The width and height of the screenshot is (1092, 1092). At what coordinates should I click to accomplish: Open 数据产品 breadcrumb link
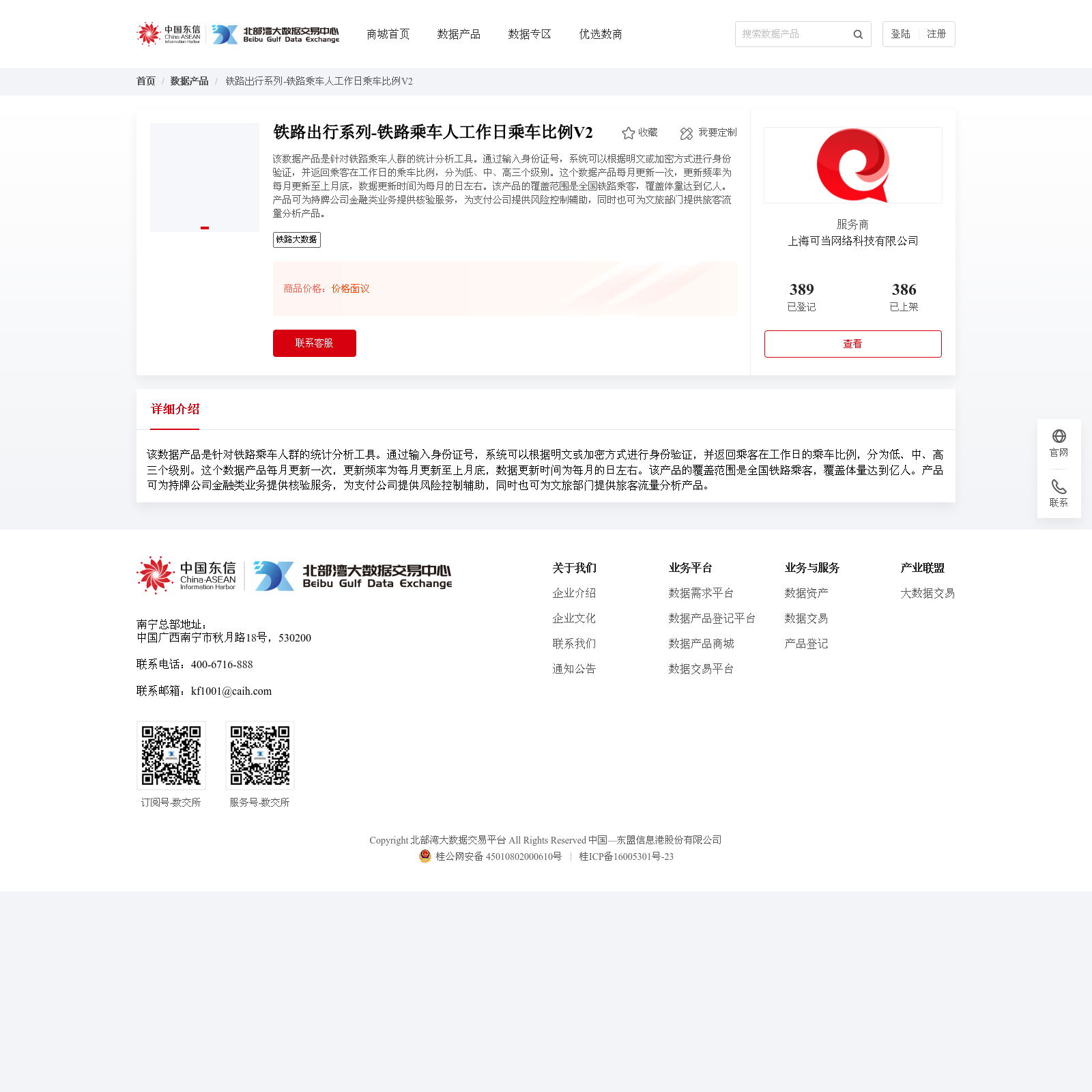pos(189,81)
